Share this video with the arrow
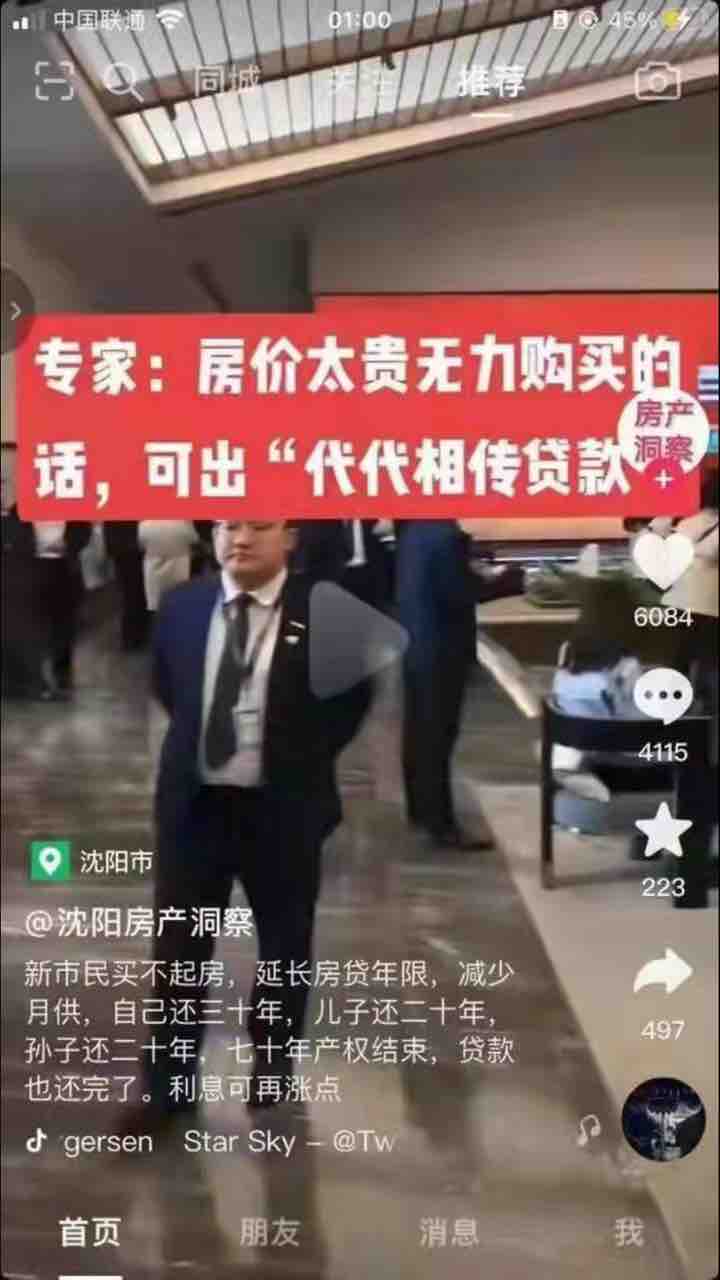This screenshot has width=720, height=1280. pos(663,972)
